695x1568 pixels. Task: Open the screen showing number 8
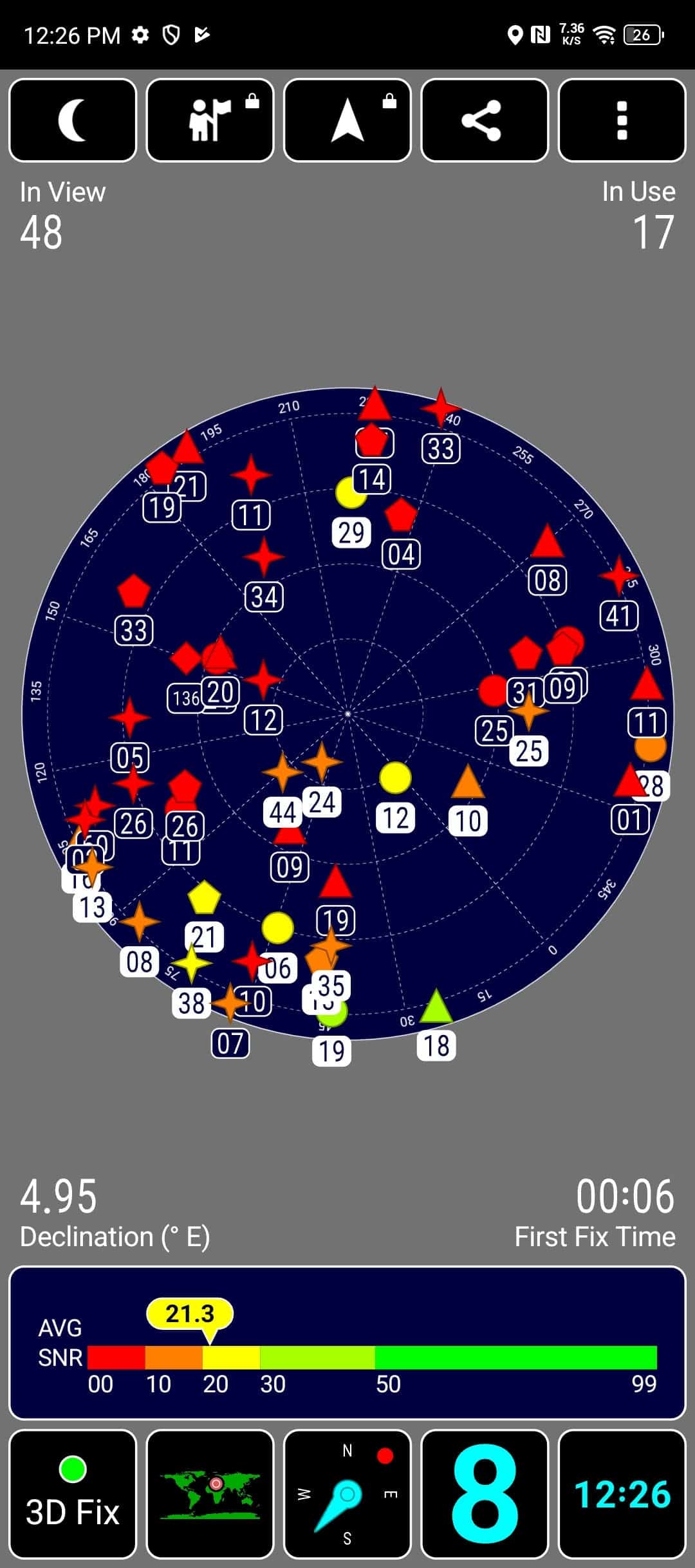tap(485, 1494)
